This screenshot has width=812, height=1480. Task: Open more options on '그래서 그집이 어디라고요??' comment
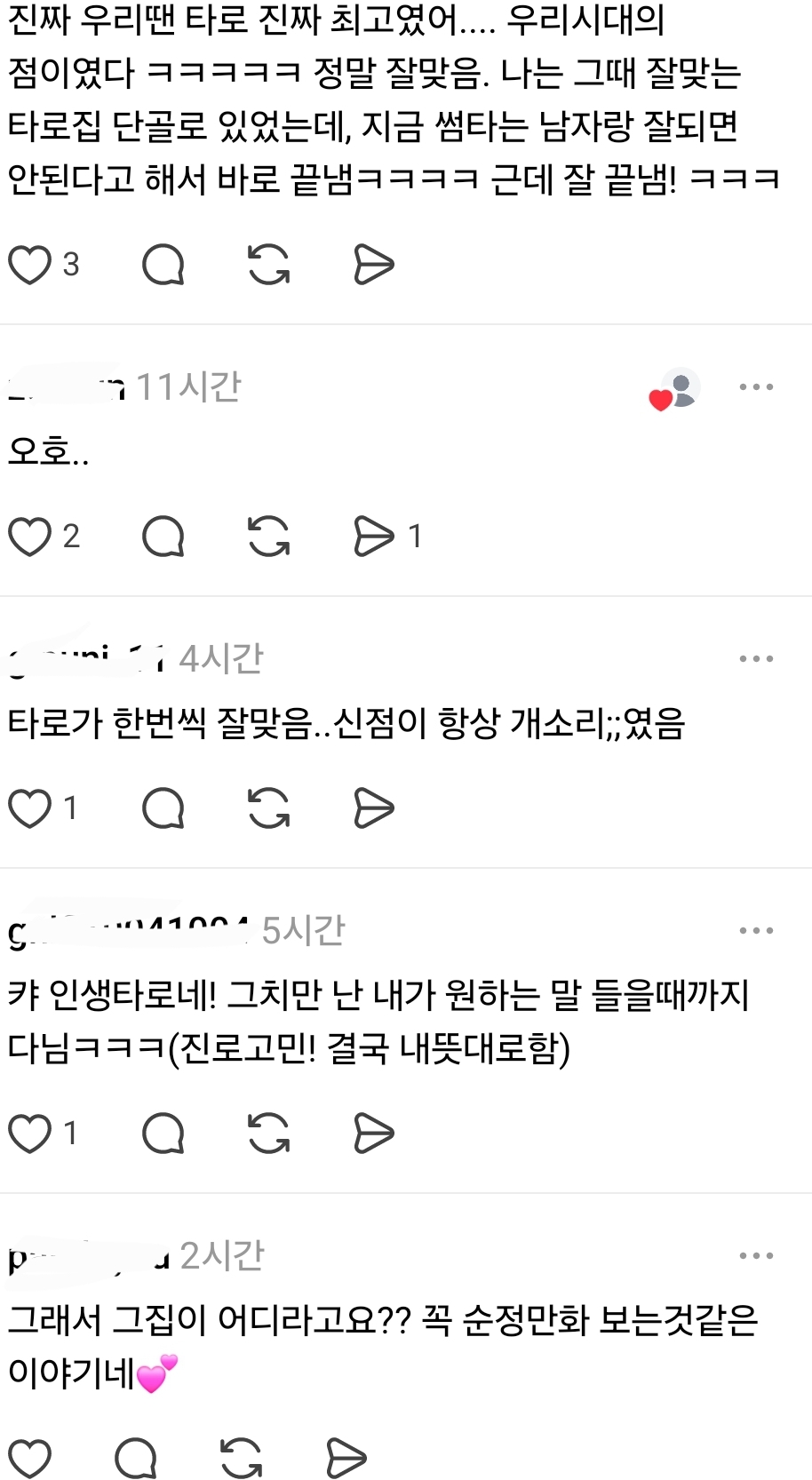pos(756,1256)
